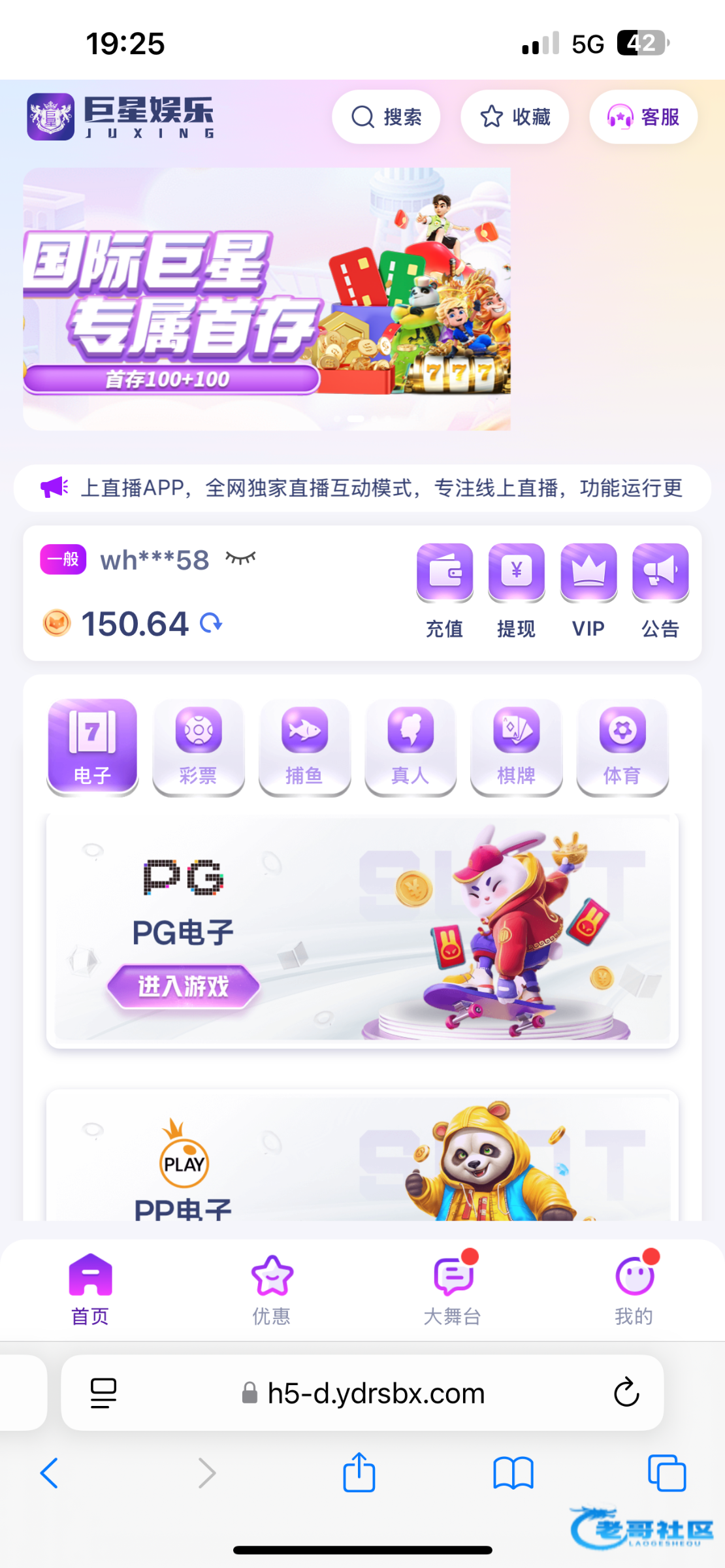
Task: Toggle balance visibility eye icon
Action: tap(240, 559)
